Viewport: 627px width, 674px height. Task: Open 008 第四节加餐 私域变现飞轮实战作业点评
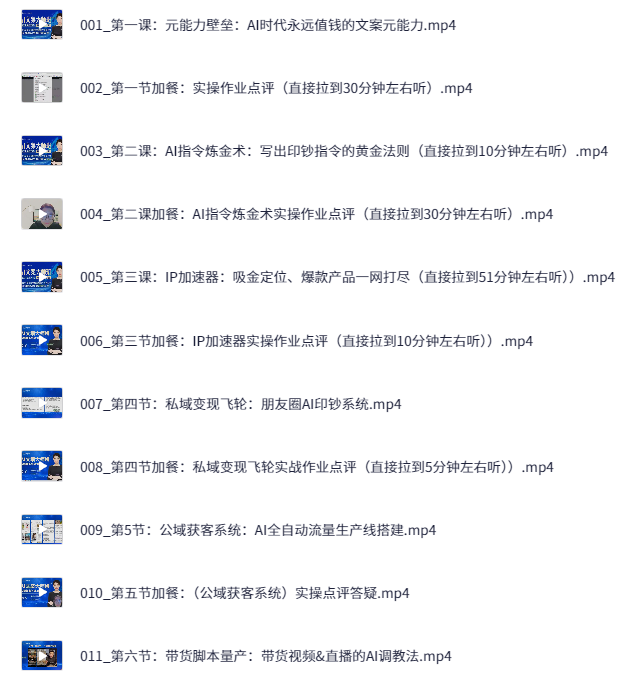[316, 467]
